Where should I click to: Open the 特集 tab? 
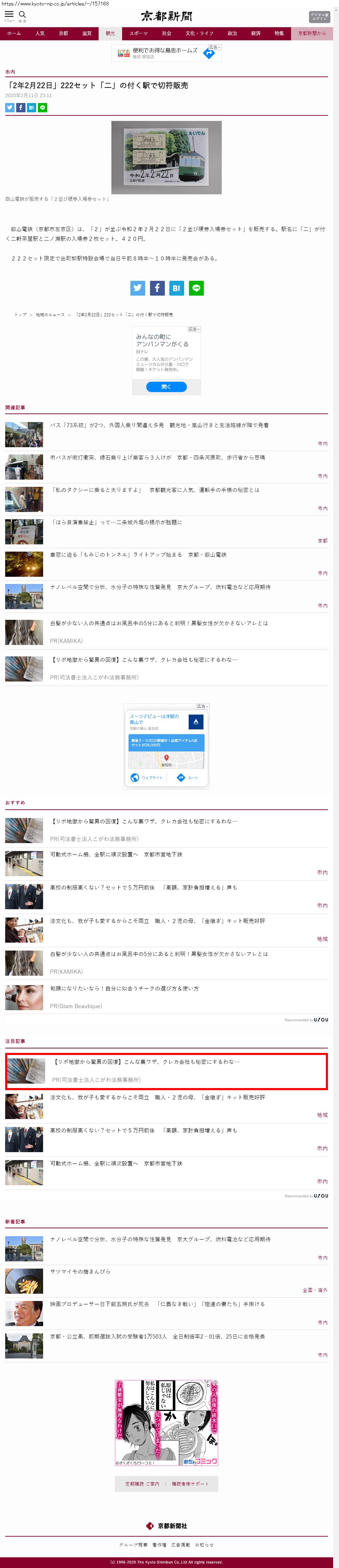[279, 33]
